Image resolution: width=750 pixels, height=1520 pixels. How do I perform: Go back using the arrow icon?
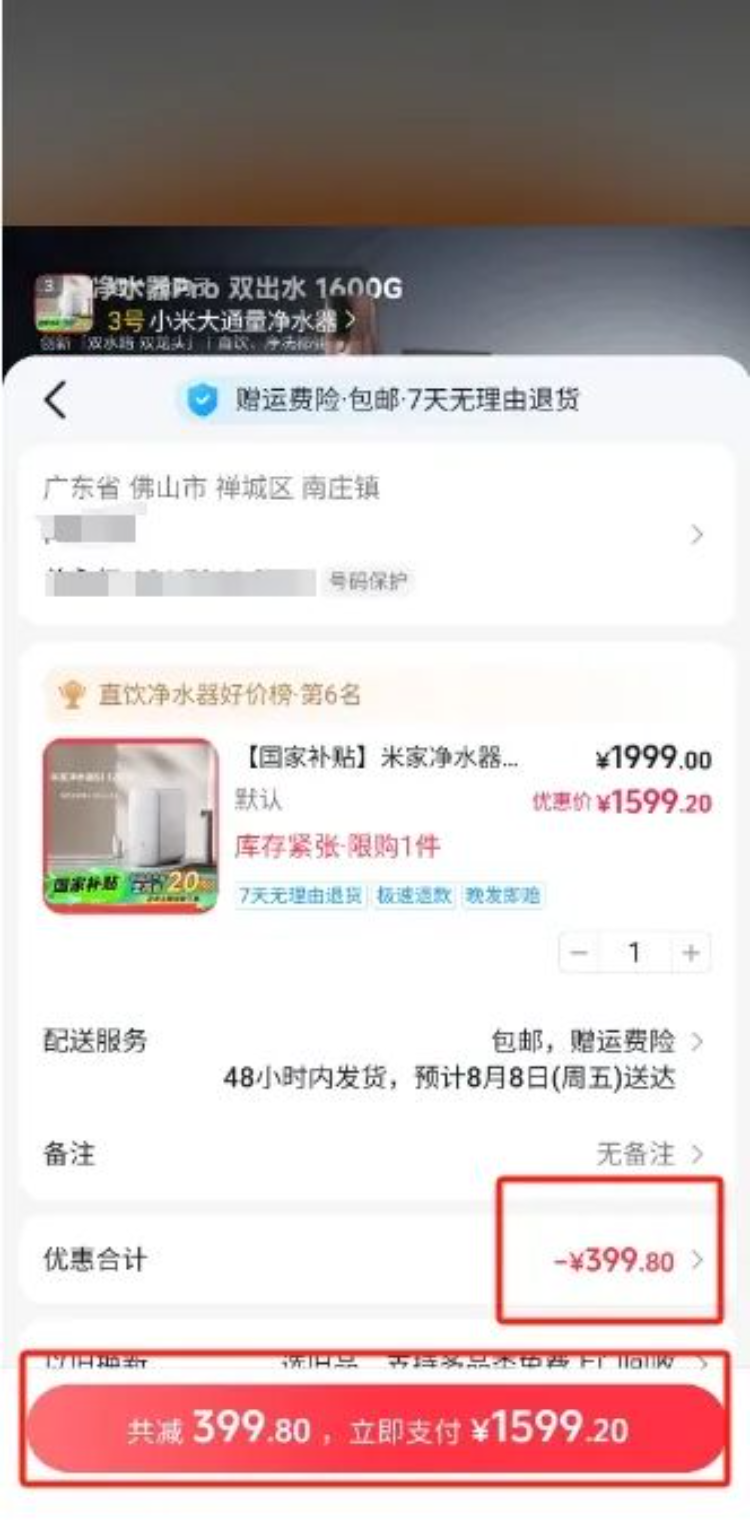pos(56,400)
